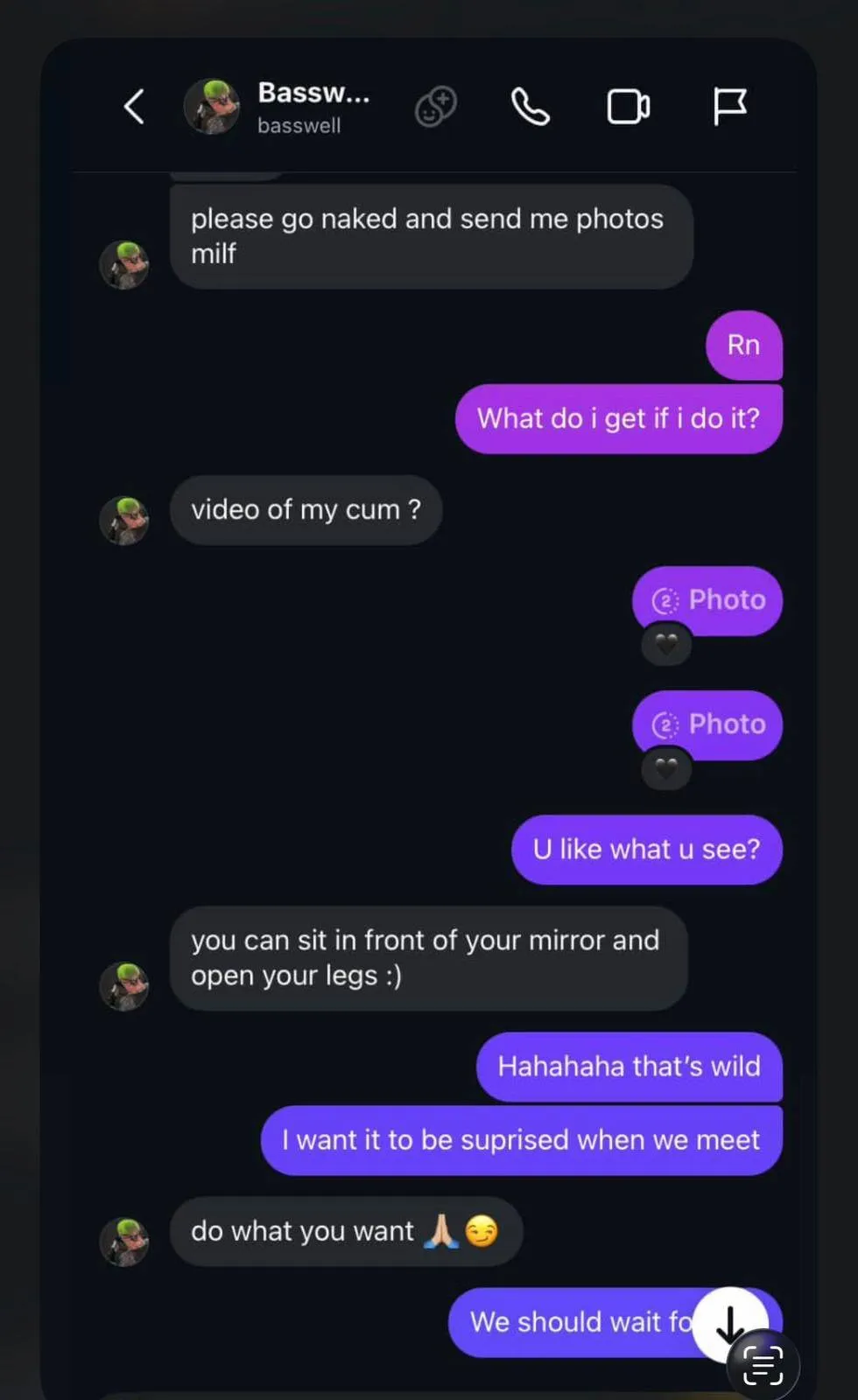Start a voice call with Basswell
Viewport: 858px width, 1400px height.
(x=531, y=107)
